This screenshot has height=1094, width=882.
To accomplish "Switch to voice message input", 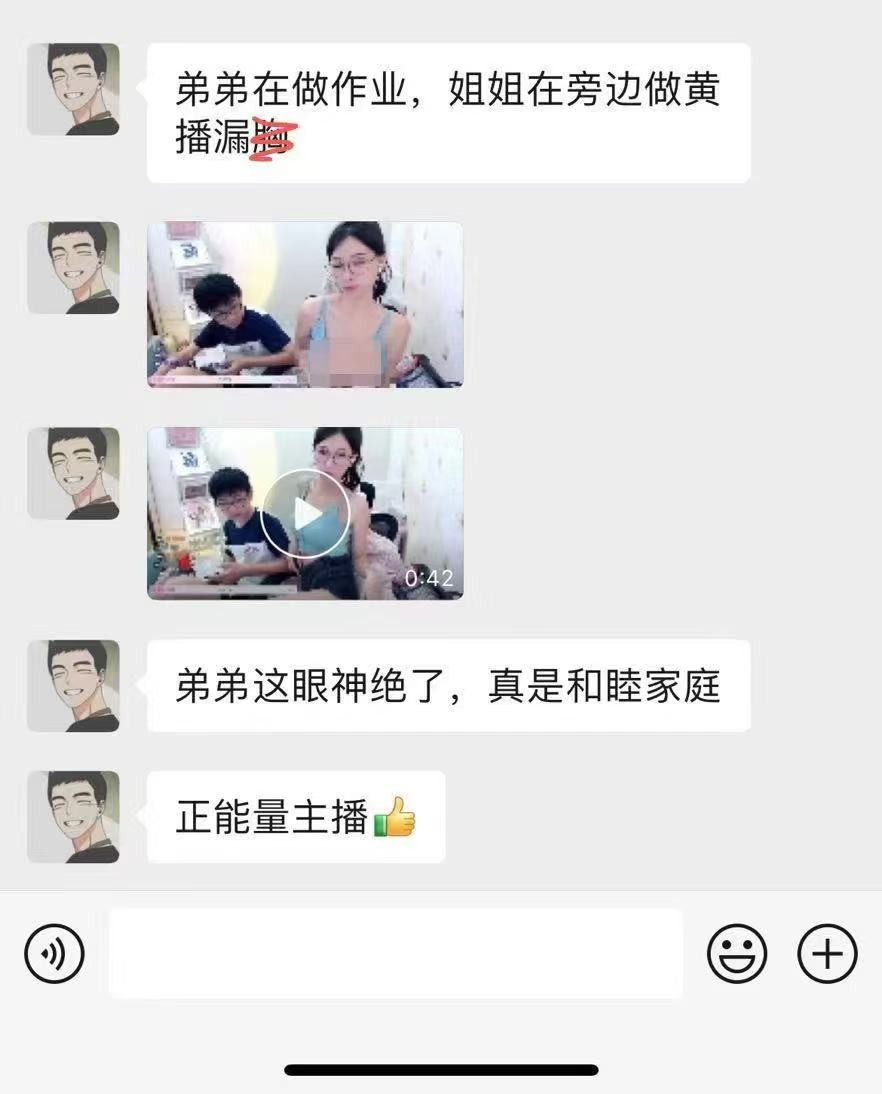I will click(54, 954).
